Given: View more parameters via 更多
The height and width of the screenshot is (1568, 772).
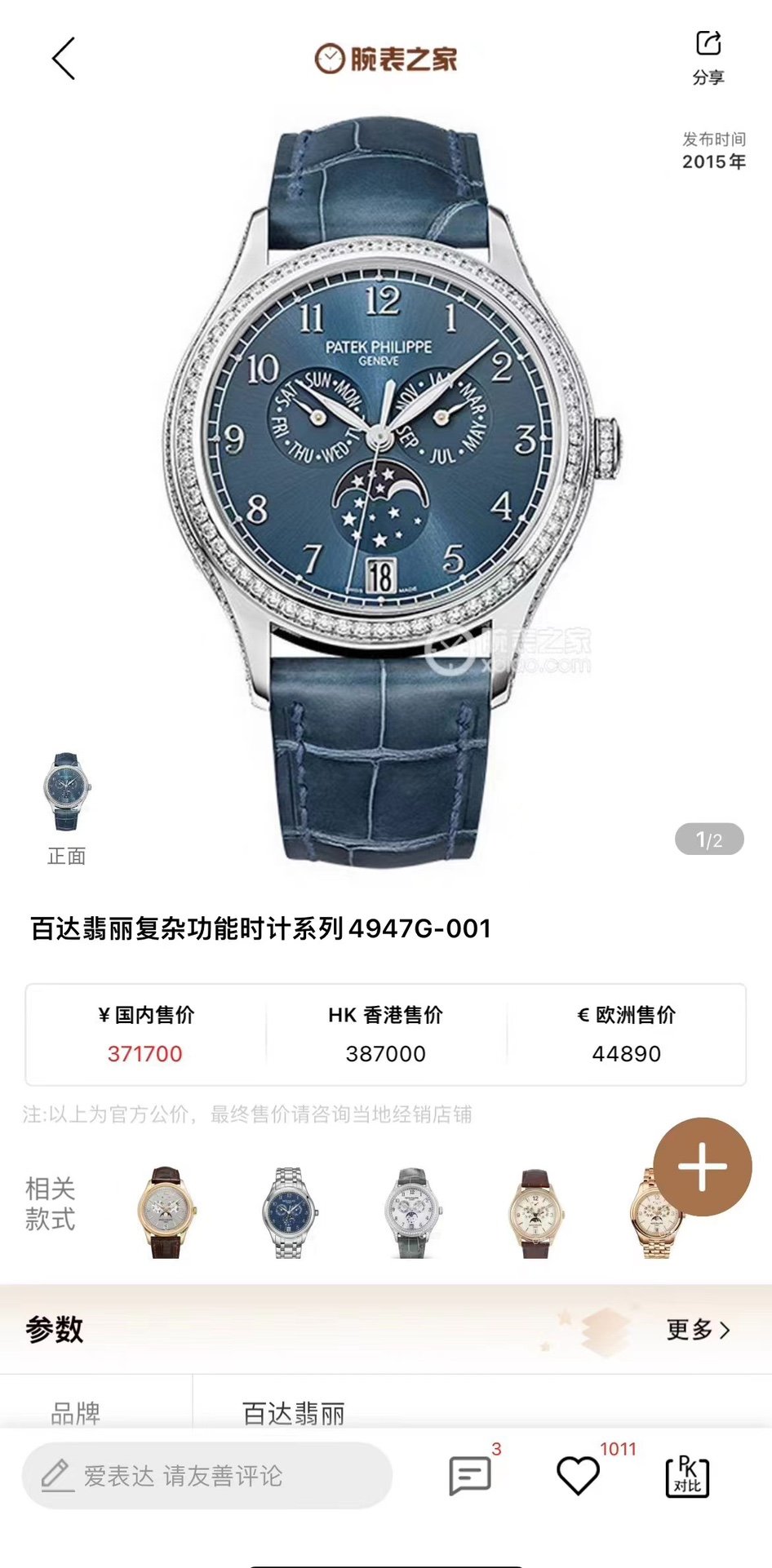Looking at the screenshot, I should [x=698, y=1330].
